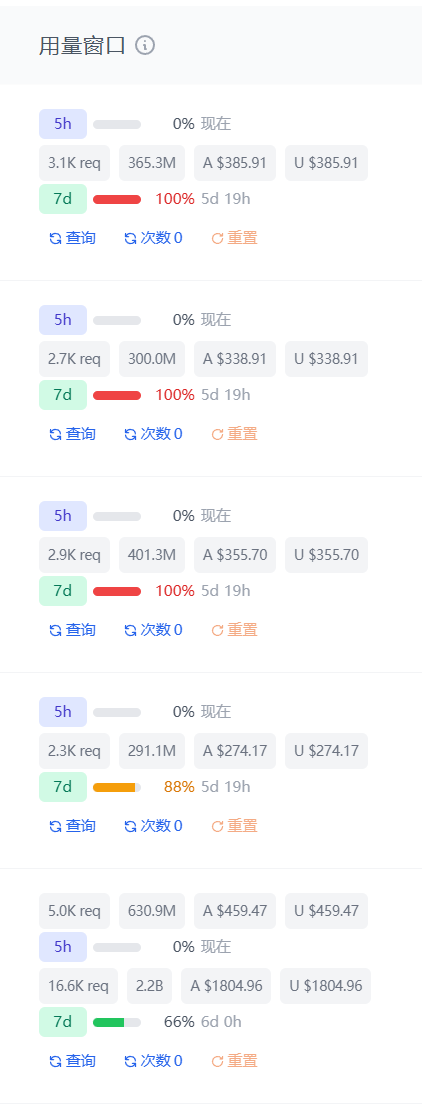422x1115 pixels.
Task: Tap 重置 in the $385.91 usage block
Action: [x=234, y=238]
